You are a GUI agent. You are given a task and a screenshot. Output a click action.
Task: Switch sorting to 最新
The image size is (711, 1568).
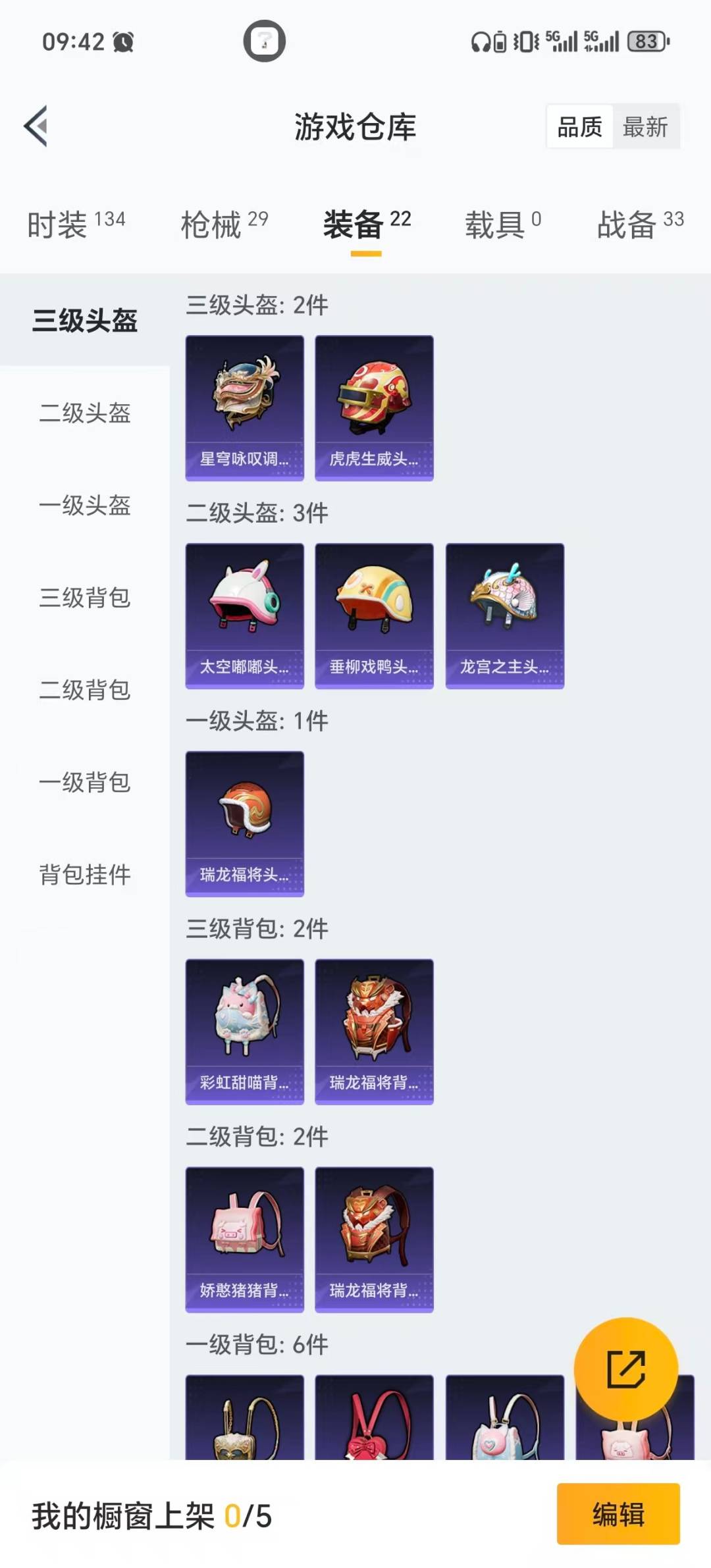(646, 127)
